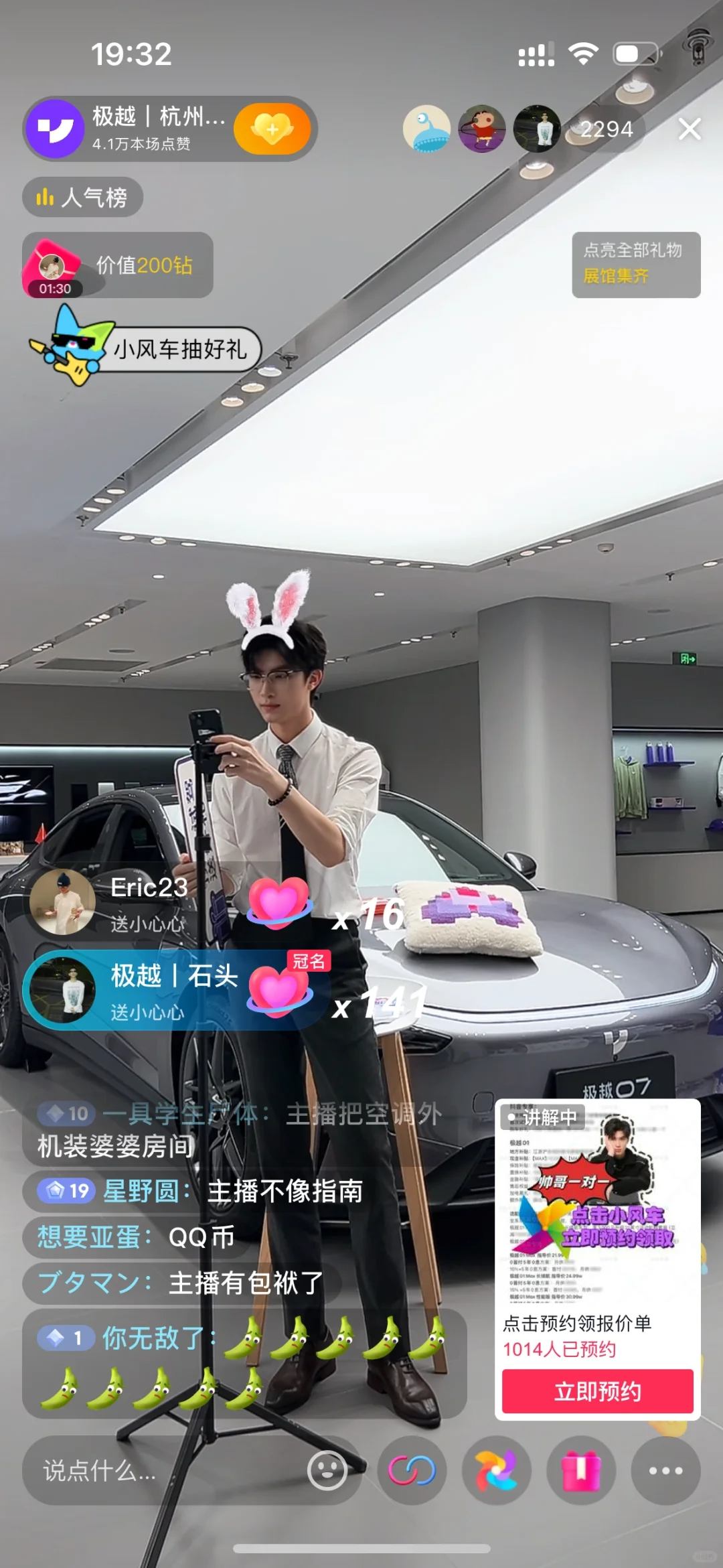723x1568 pixels.
Task: Open the gift panel
Action: [x=580, y=1470]
